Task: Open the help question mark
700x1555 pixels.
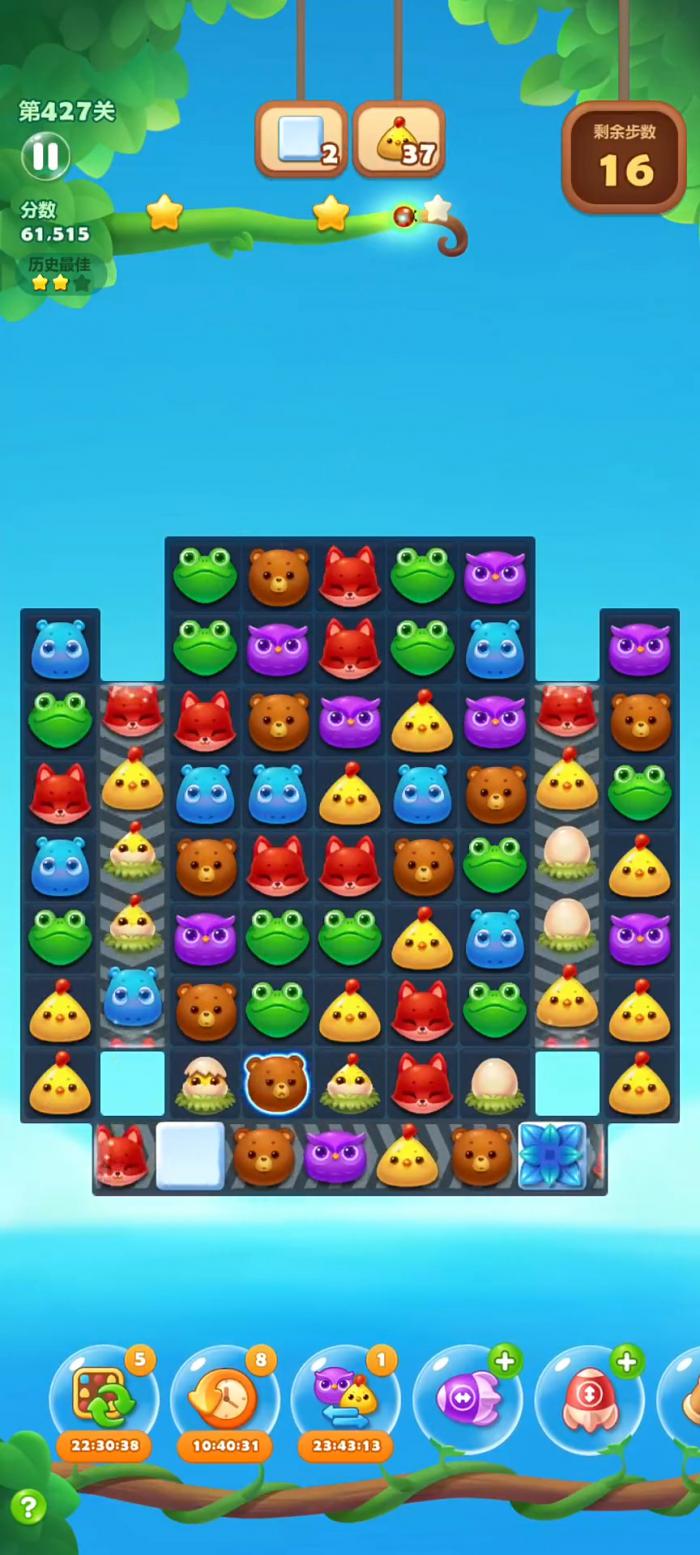Action: tap(28, 1506)
